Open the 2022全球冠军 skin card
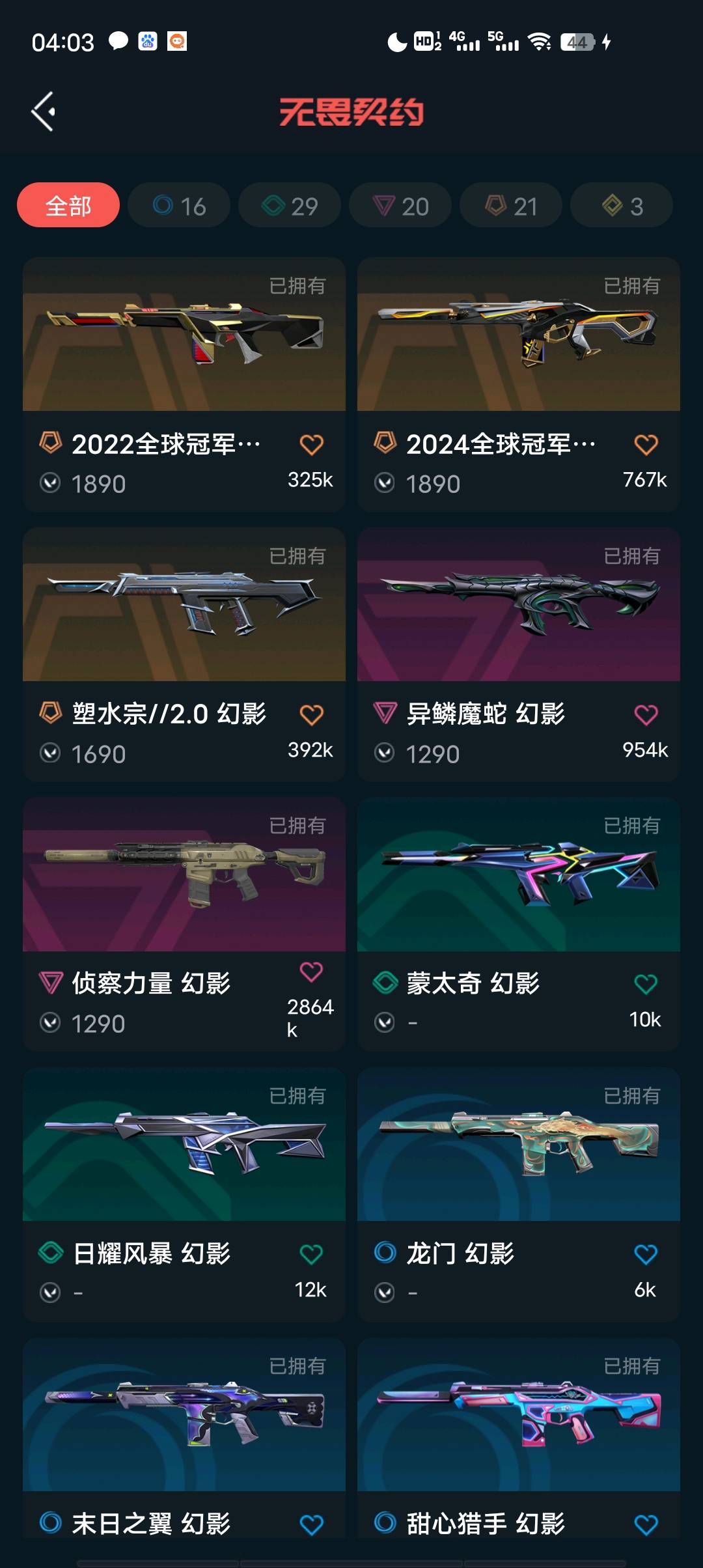 (184, 384)
